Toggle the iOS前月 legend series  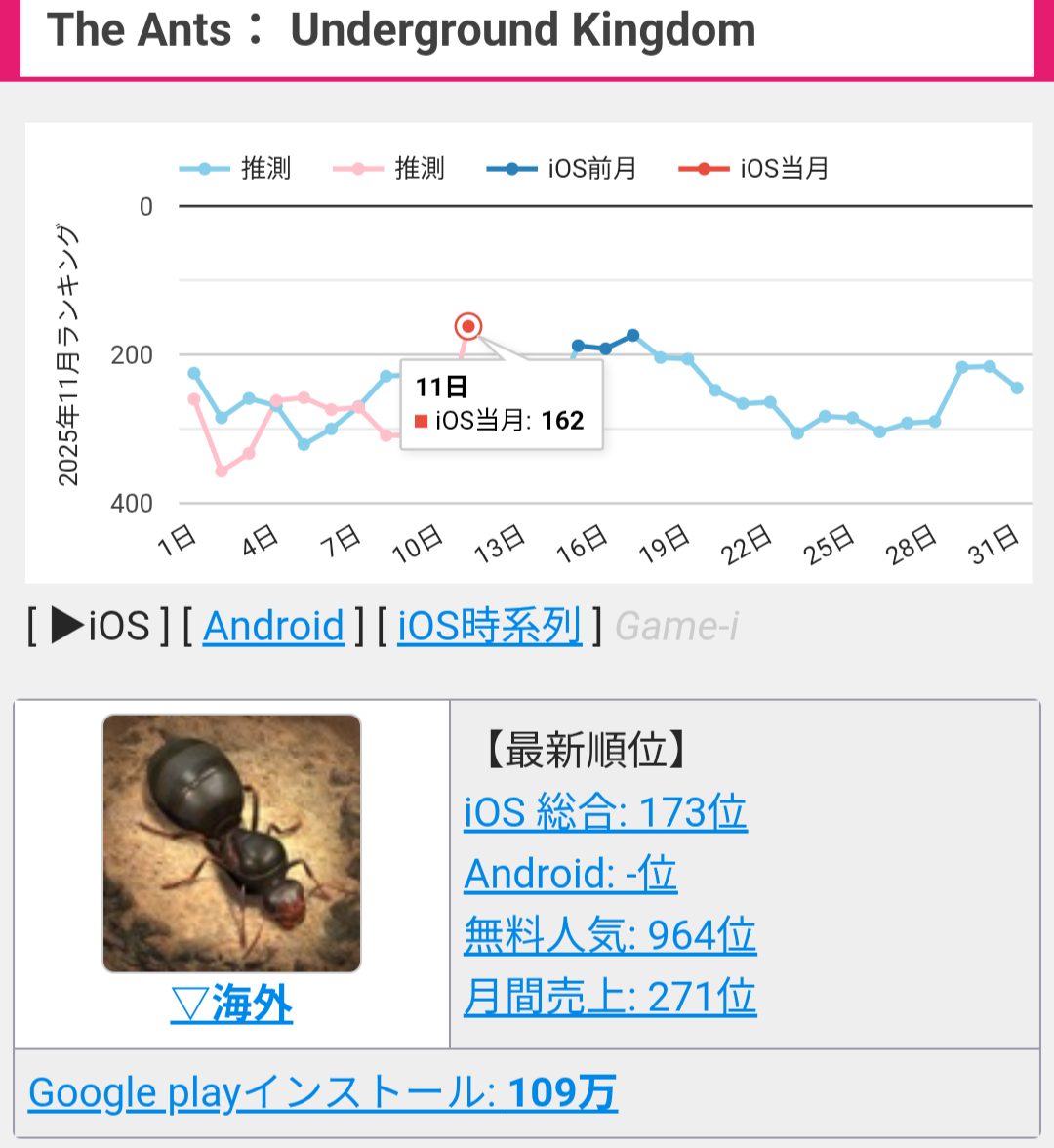(x=563, y=169)
